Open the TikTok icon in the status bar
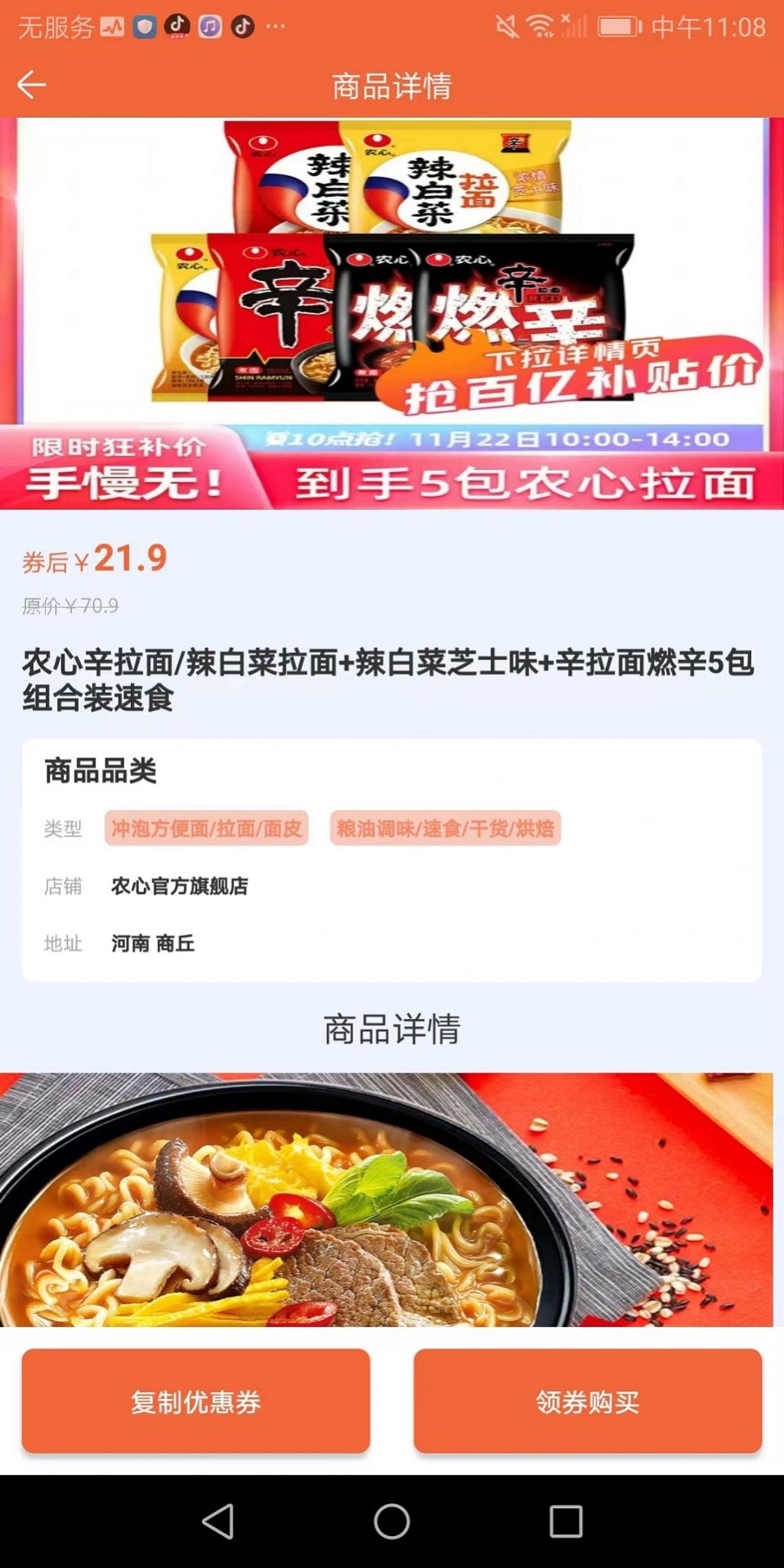The image size is (784, 1568). 178,25
